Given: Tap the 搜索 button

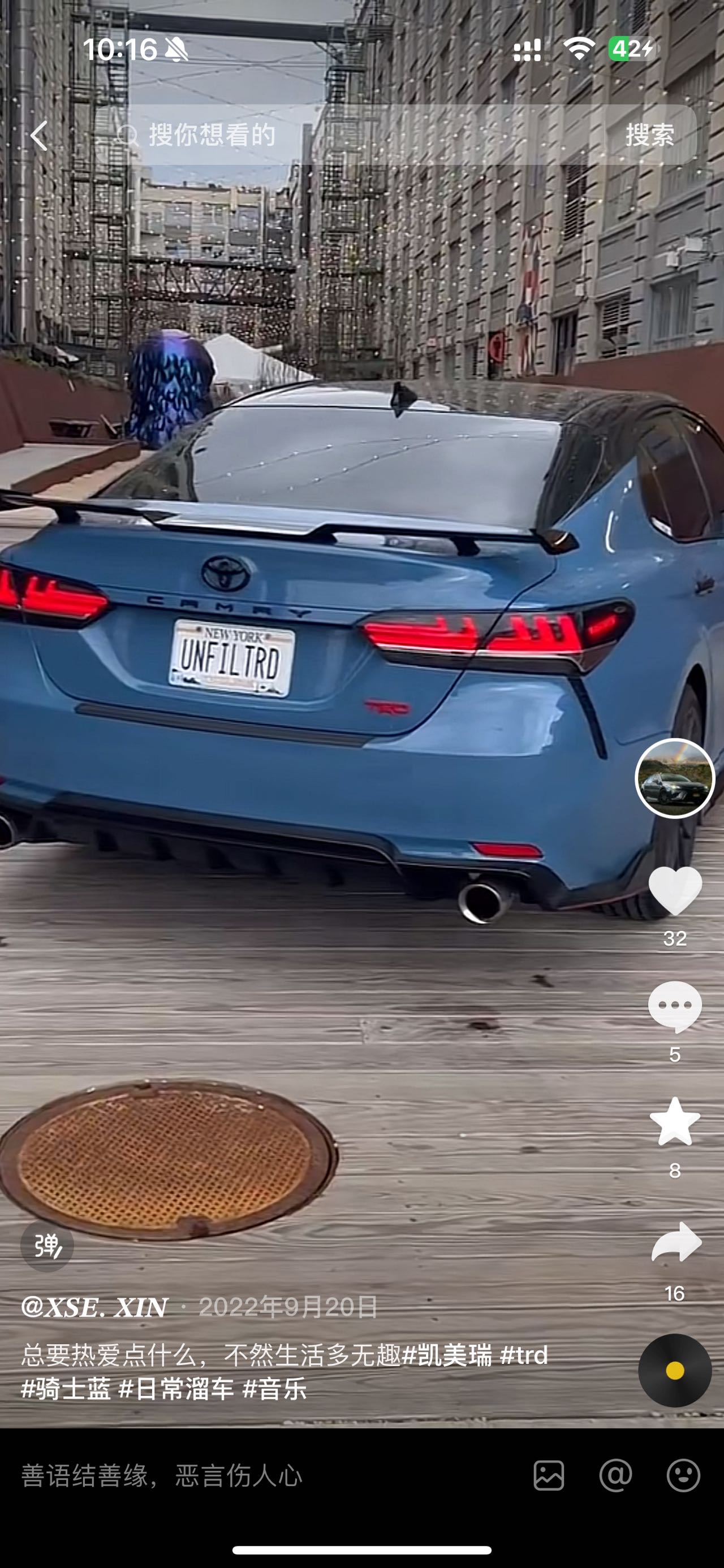Looking at the screenshot, I should [x=649, y=135].
